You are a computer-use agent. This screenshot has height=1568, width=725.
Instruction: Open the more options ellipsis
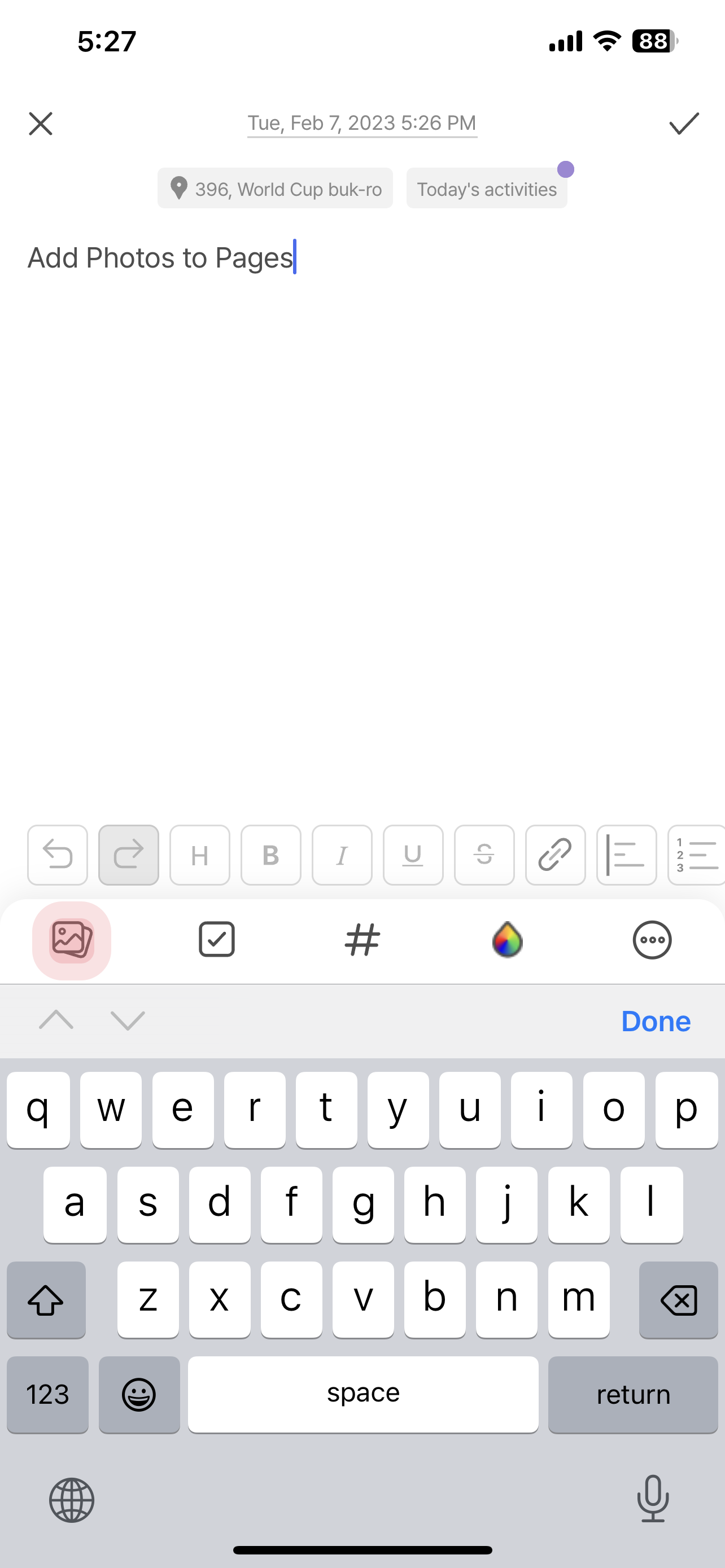pyautogui.click(x=652, y=940)
